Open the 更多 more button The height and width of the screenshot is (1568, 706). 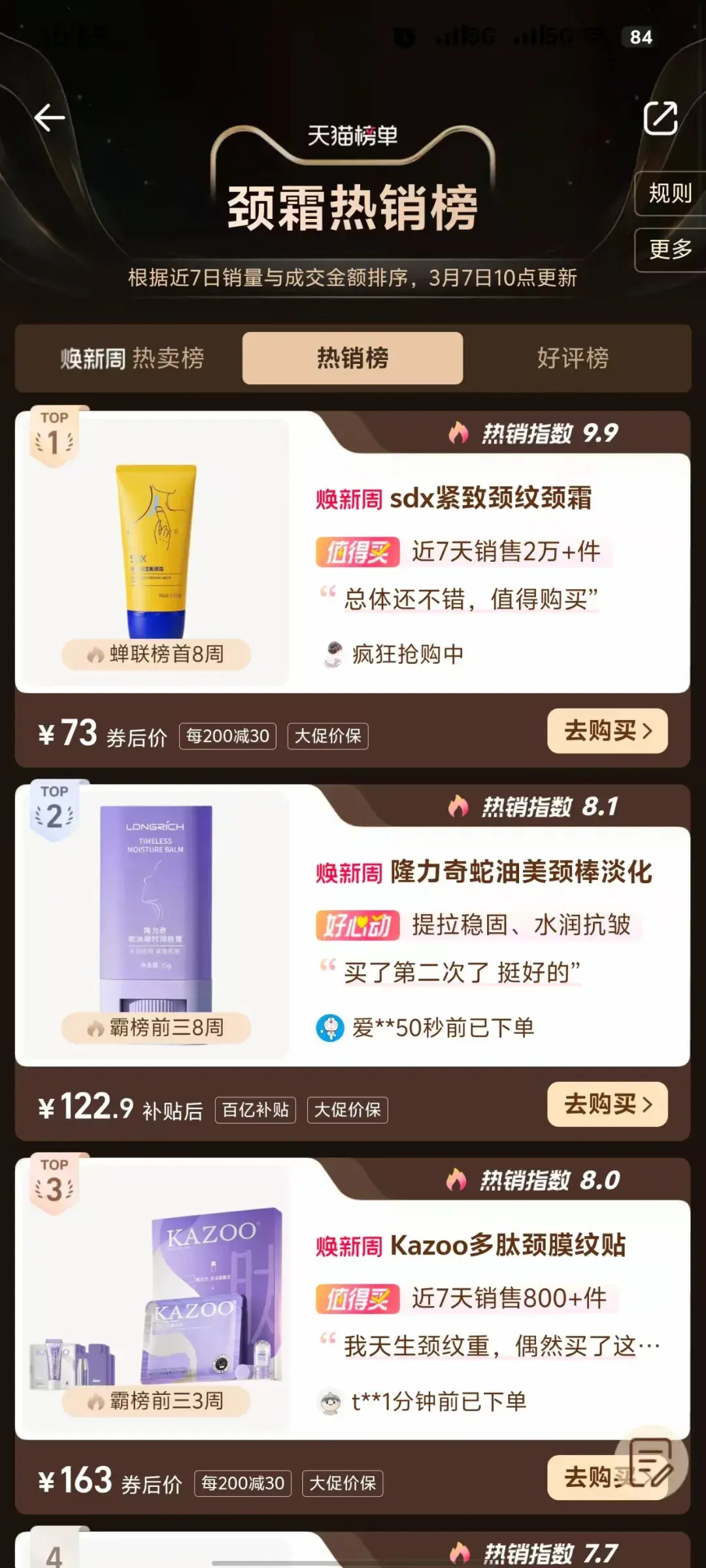pyautogui.click(x=670, y=250)
